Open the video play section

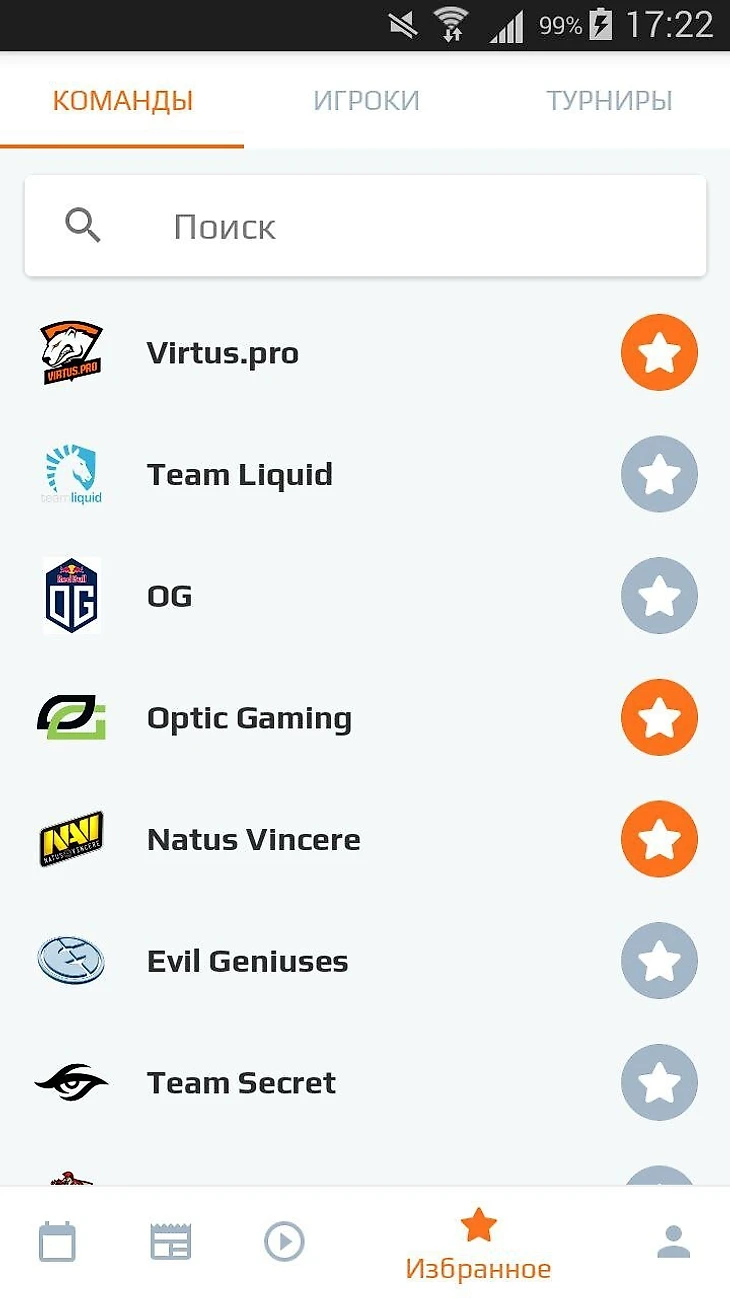point(284,1242)
